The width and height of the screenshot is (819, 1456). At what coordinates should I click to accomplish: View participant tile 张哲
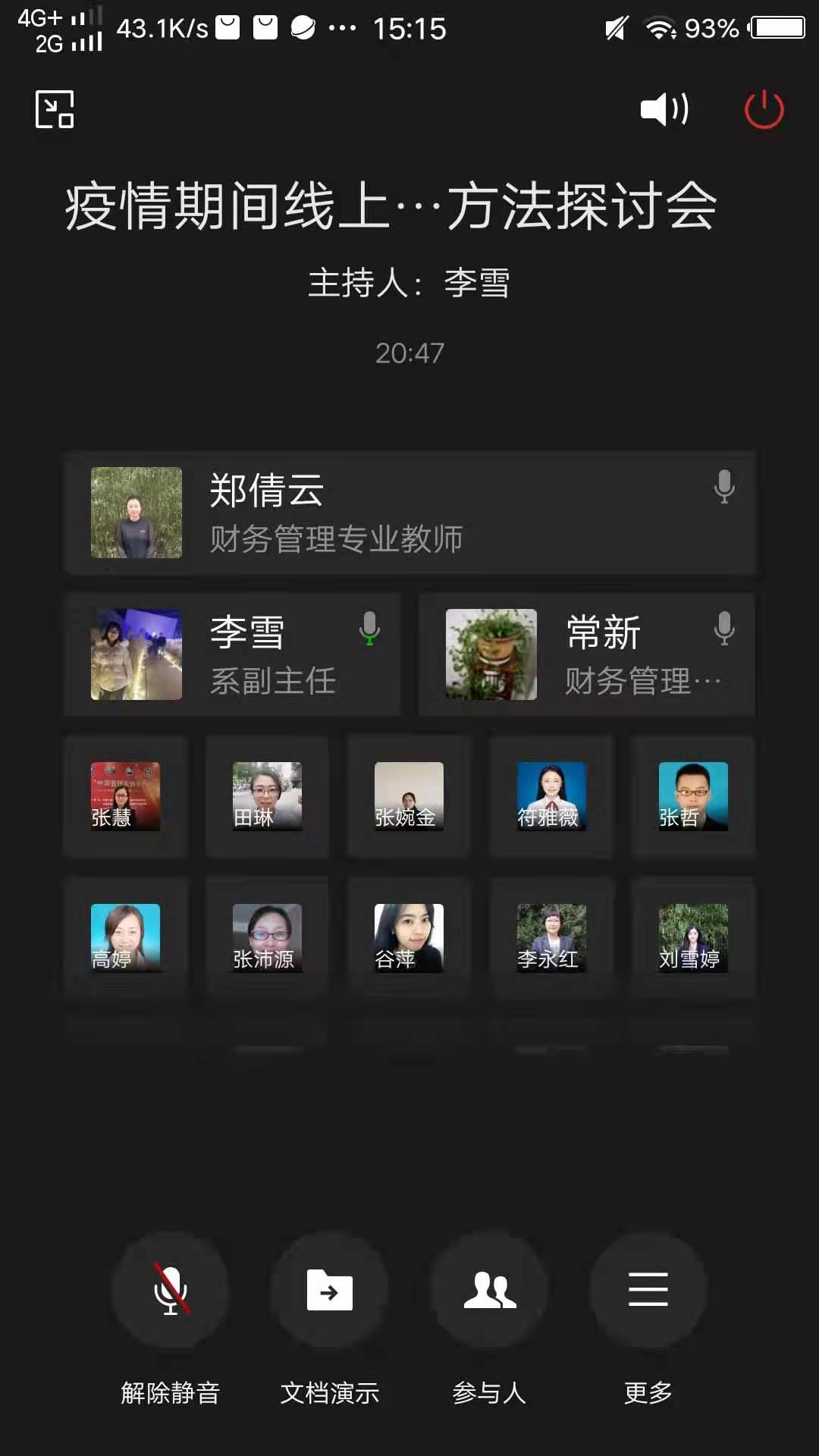tap(693, 796)
